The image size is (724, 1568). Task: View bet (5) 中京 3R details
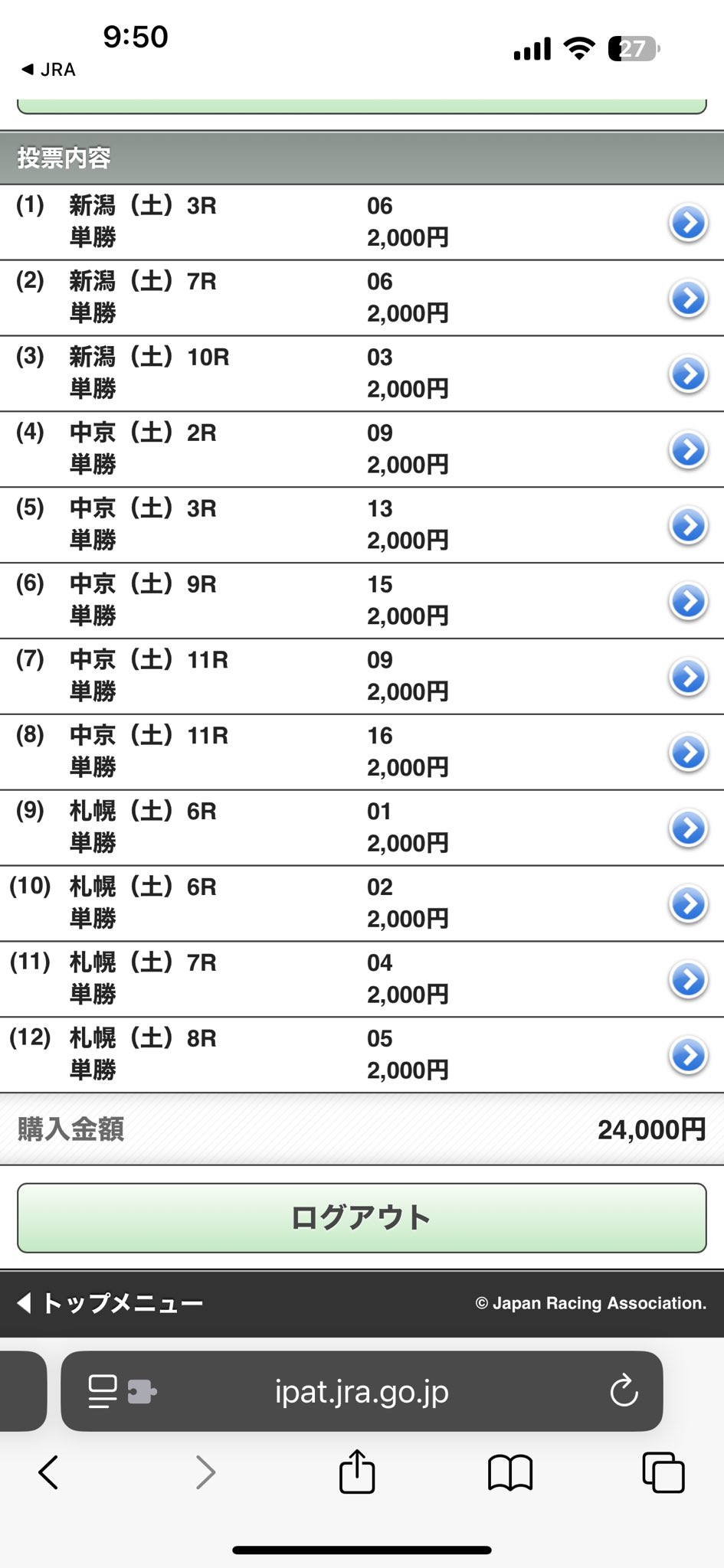coord(688,526)
